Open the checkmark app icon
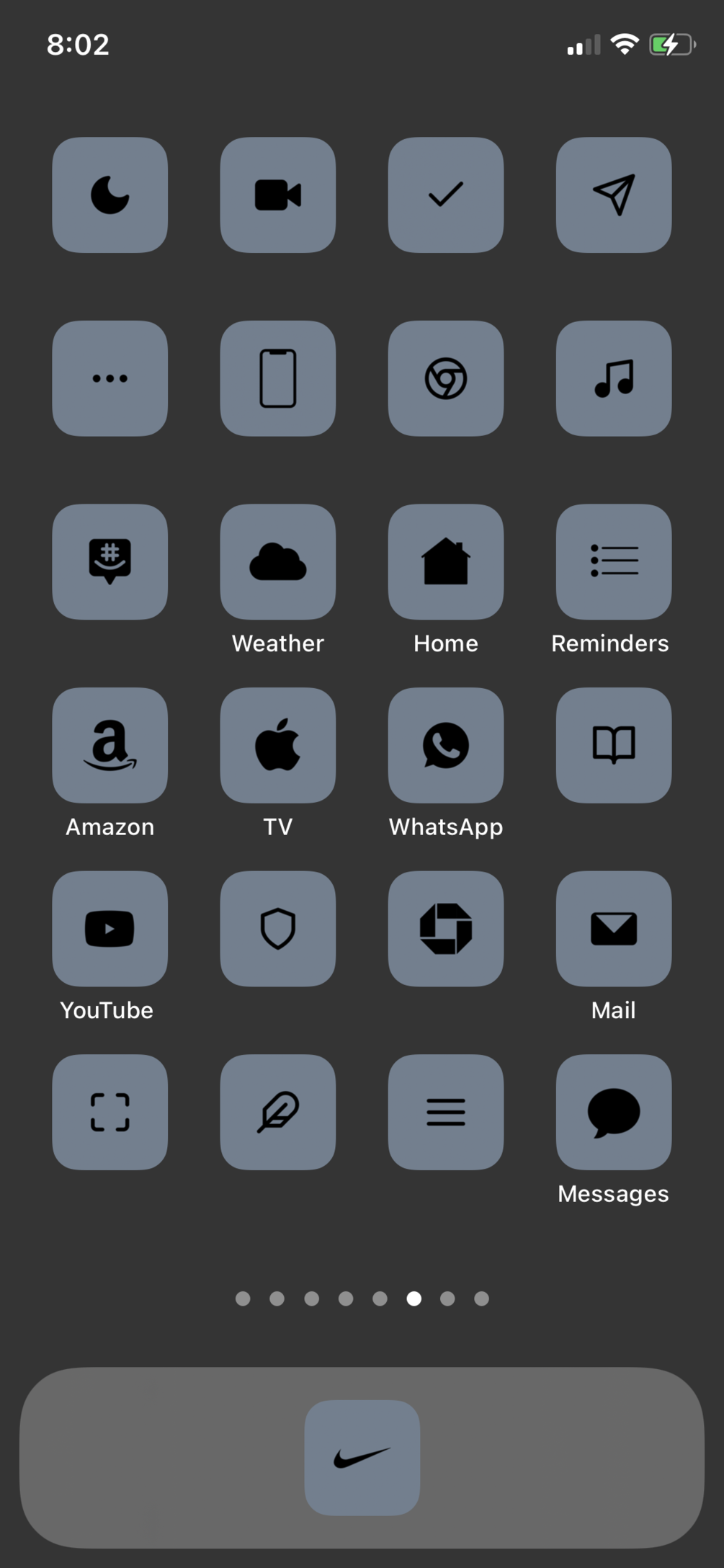724x1568 pixels. point(445,195)
